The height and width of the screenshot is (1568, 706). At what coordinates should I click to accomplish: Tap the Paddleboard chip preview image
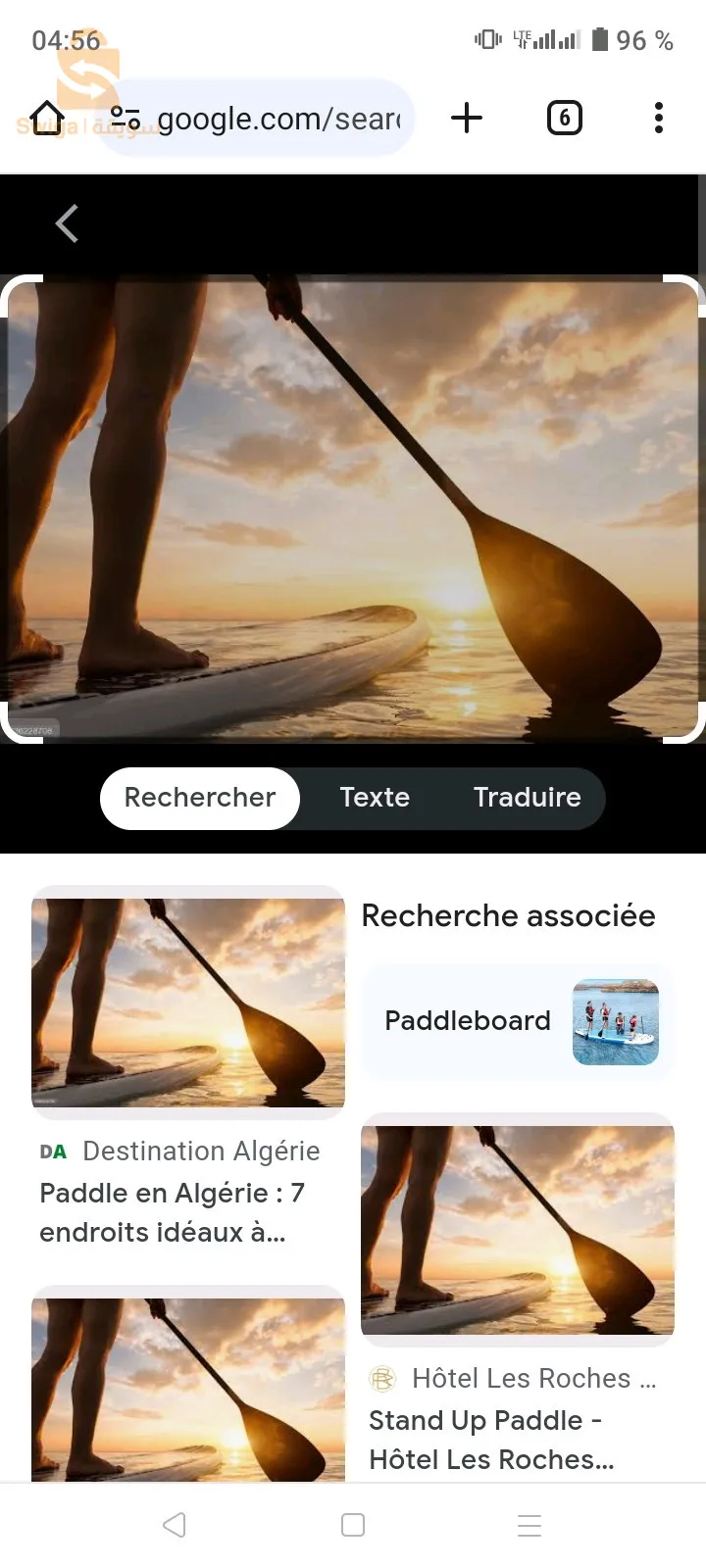click(616, 1021)
